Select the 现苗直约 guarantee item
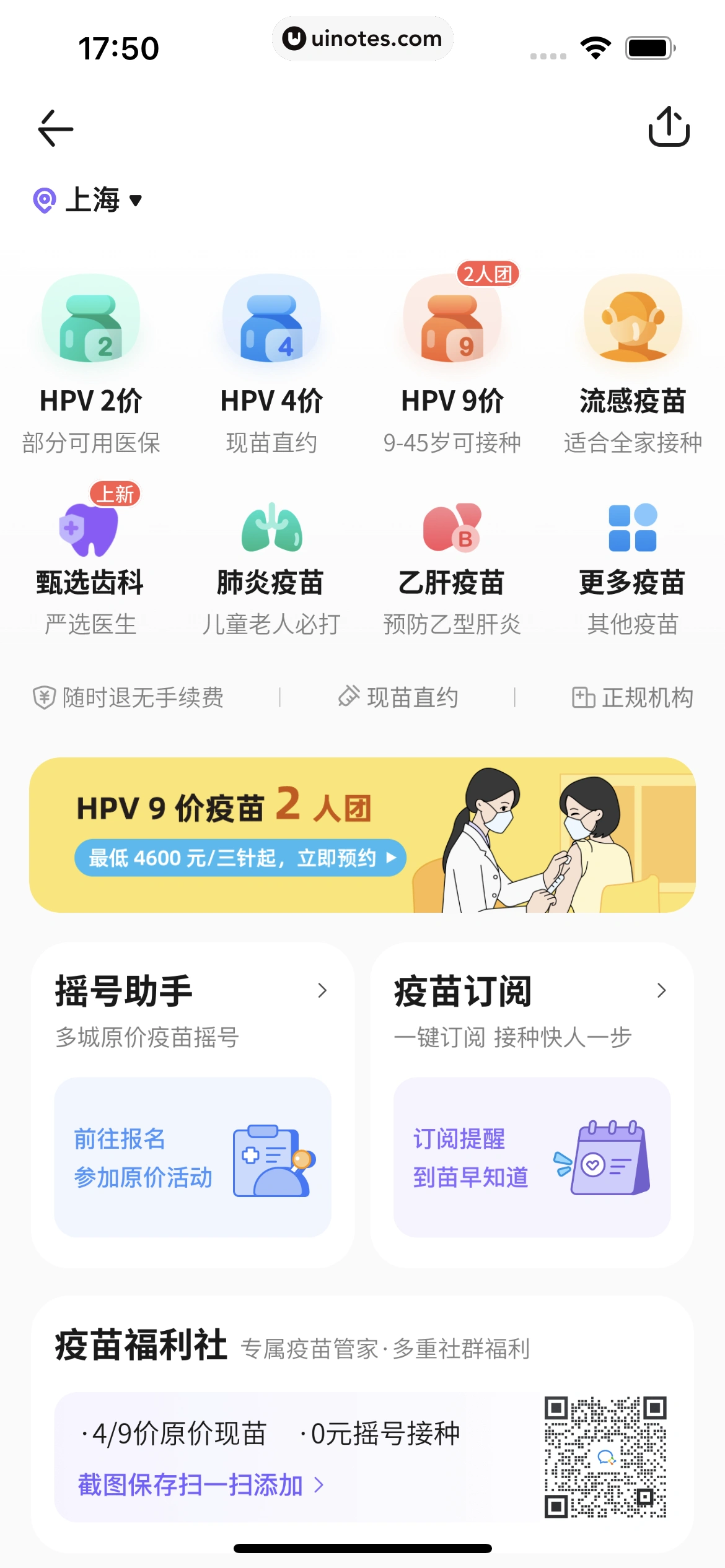 (x=398, y=697)
